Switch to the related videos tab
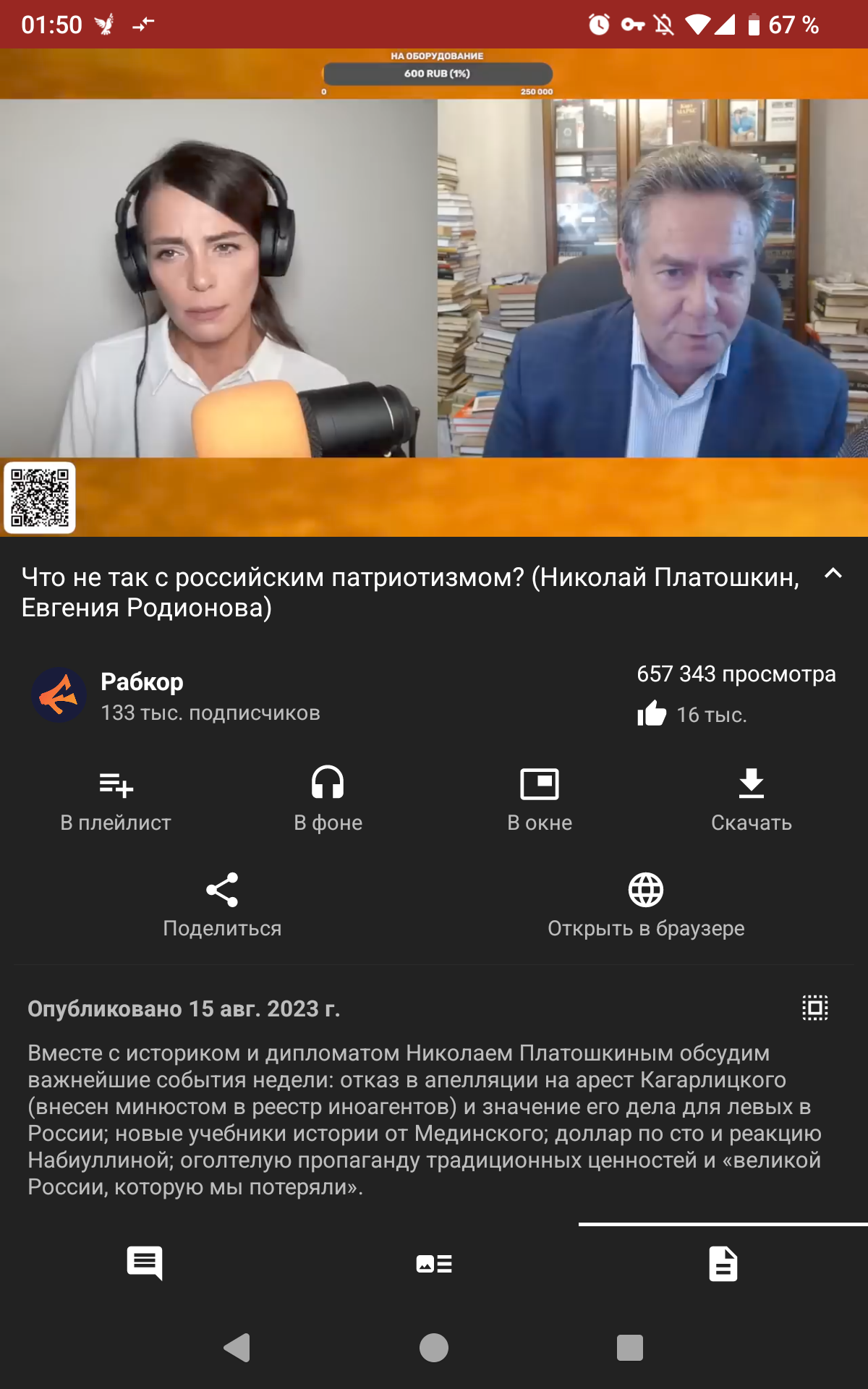Viewport: 868px width, 1389px height. tap(434, 1263)
